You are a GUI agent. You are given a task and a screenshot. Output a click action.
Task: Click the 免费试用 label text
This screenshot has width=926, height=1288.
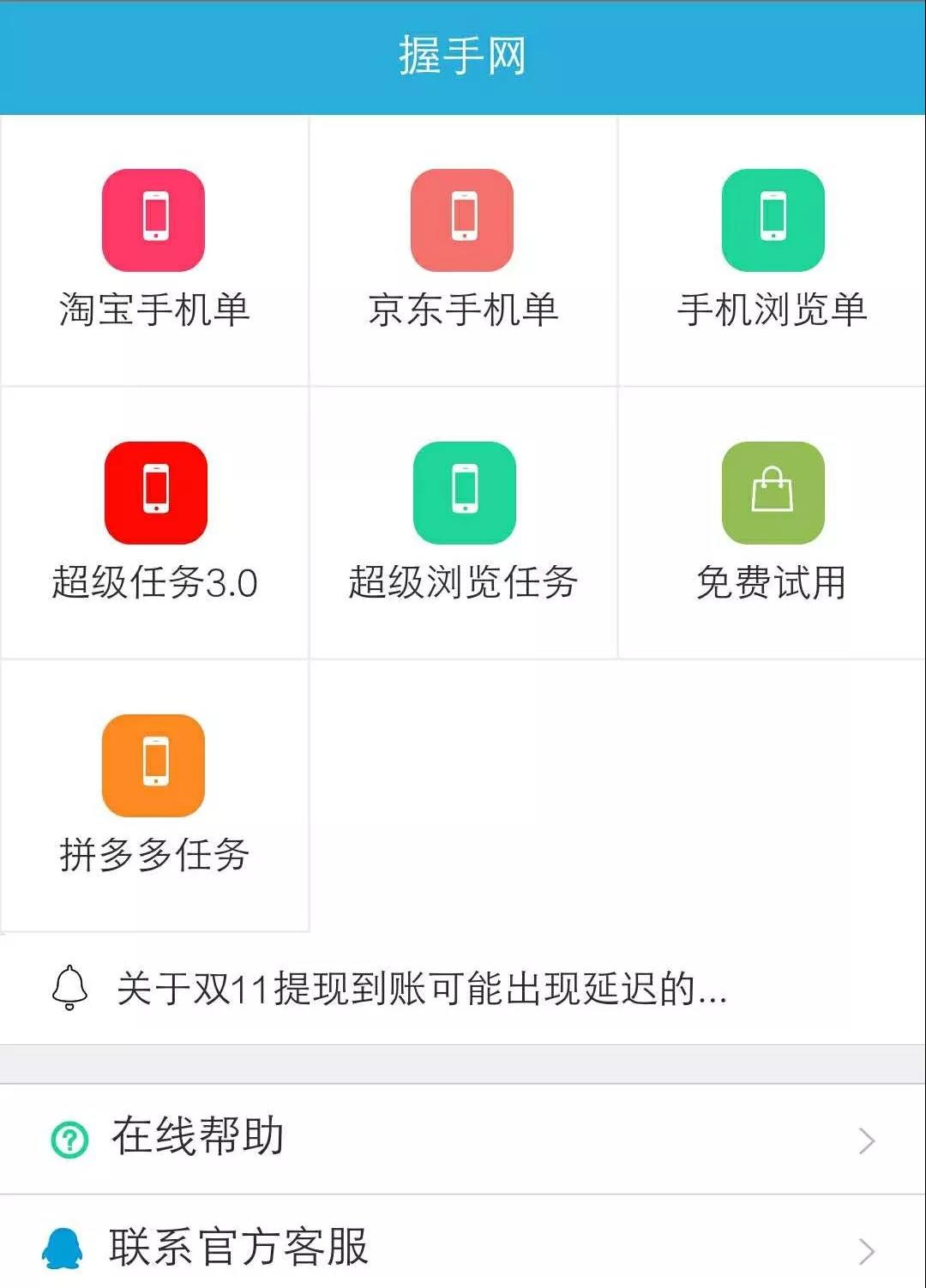tap(772, 585)
